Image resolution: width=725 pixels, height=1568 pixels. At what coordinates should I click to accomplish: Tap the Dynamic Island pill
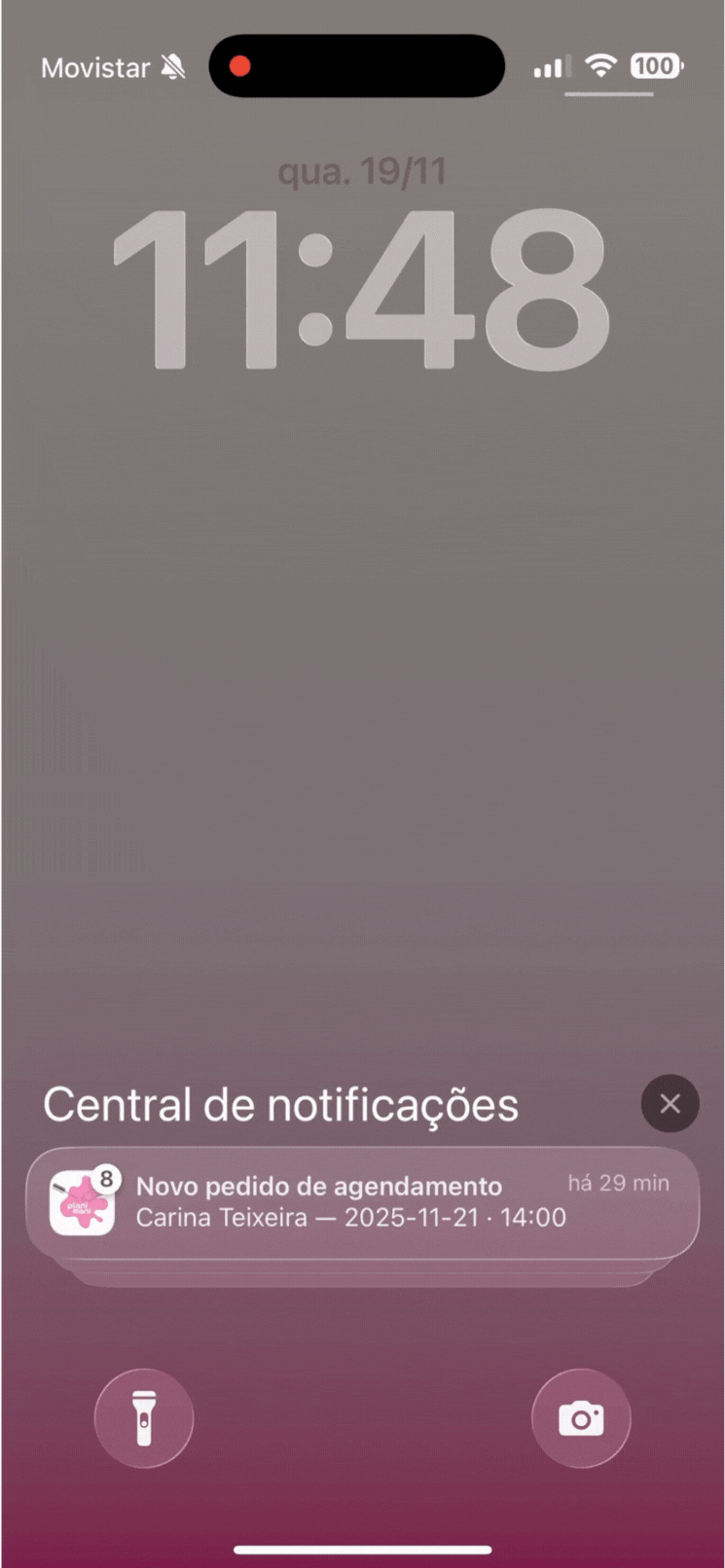pos(356,65)
